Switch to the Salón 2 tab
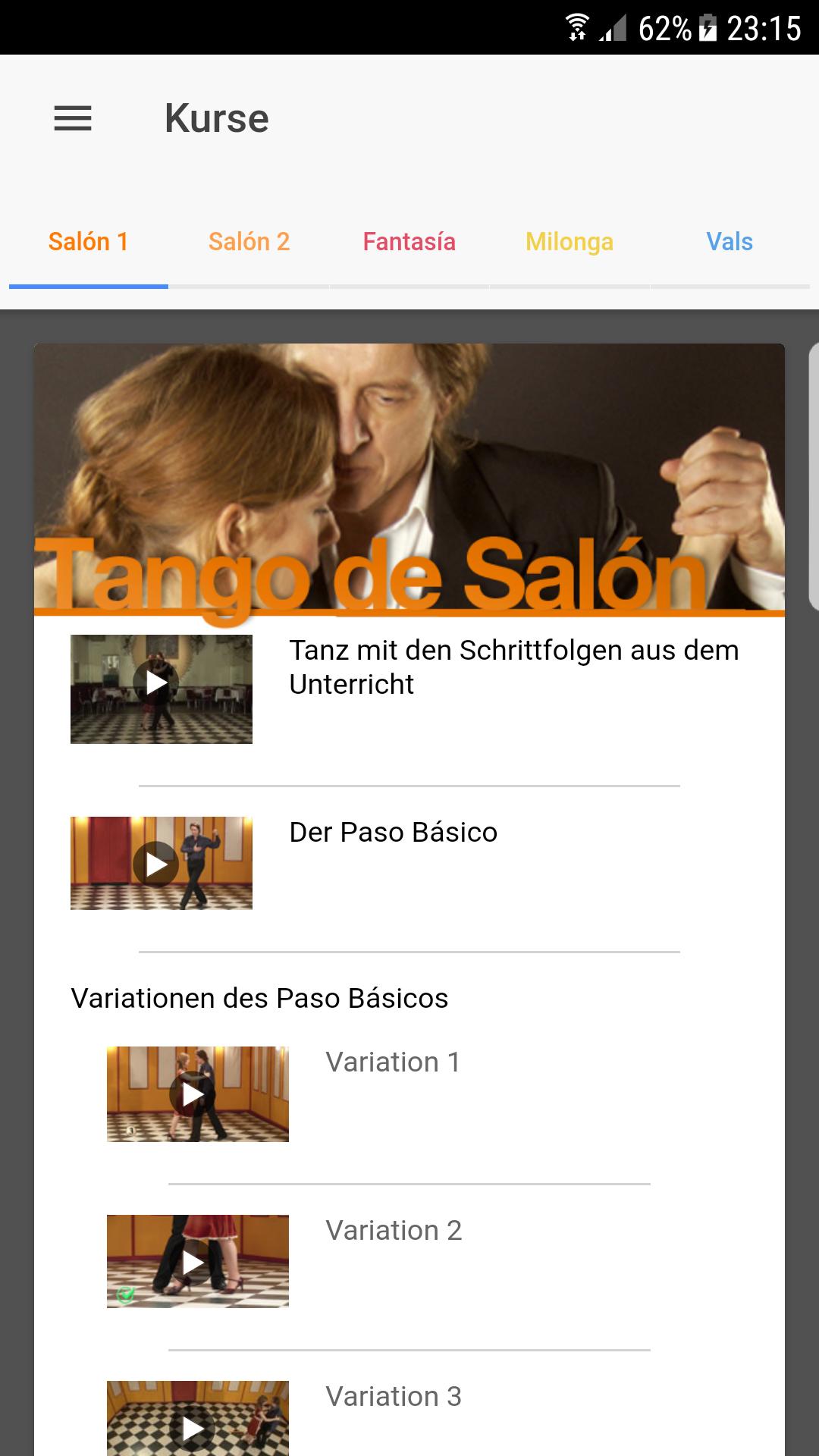The width and height of the screenshot is (819, 1456). pyautogui.click(x=249, y=241)
